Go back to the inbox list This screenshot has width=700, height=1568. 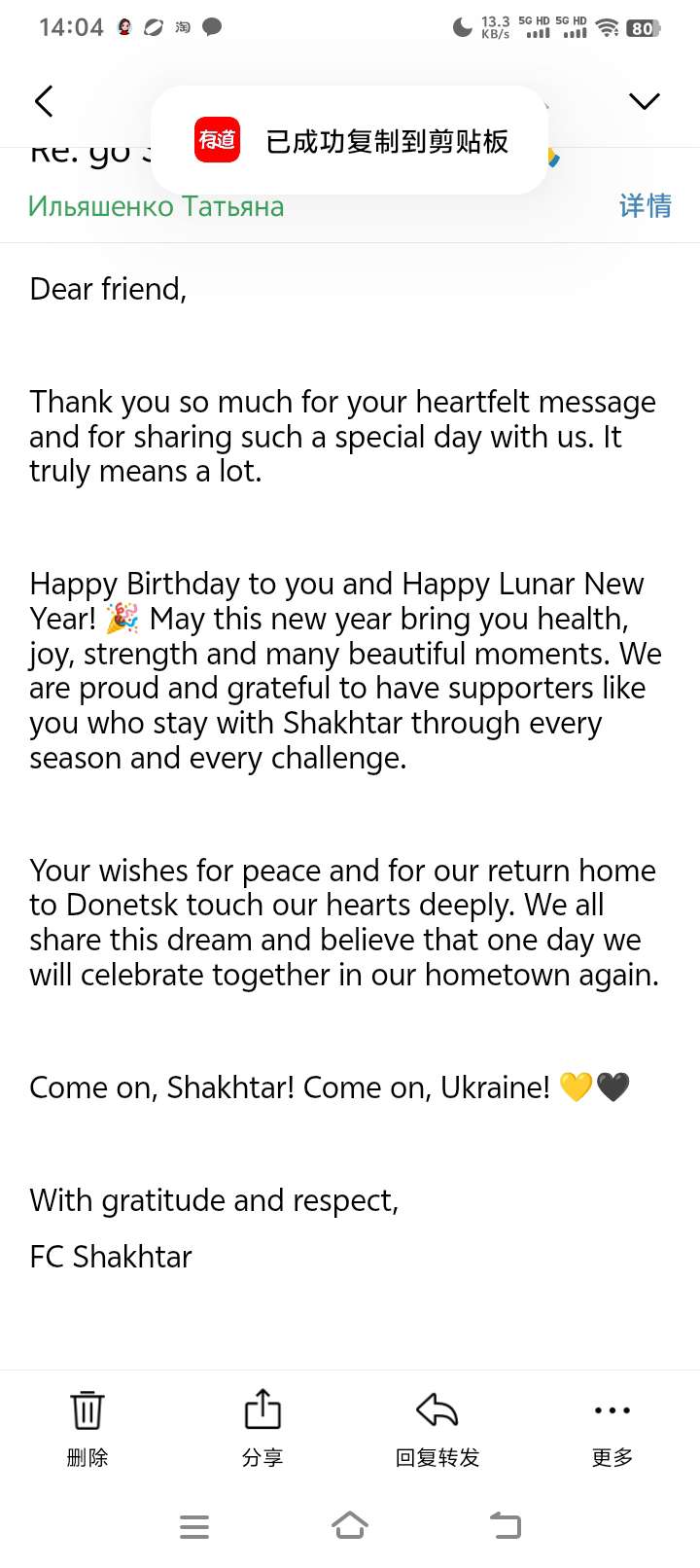pyautogui.click(x=44, y=101)
